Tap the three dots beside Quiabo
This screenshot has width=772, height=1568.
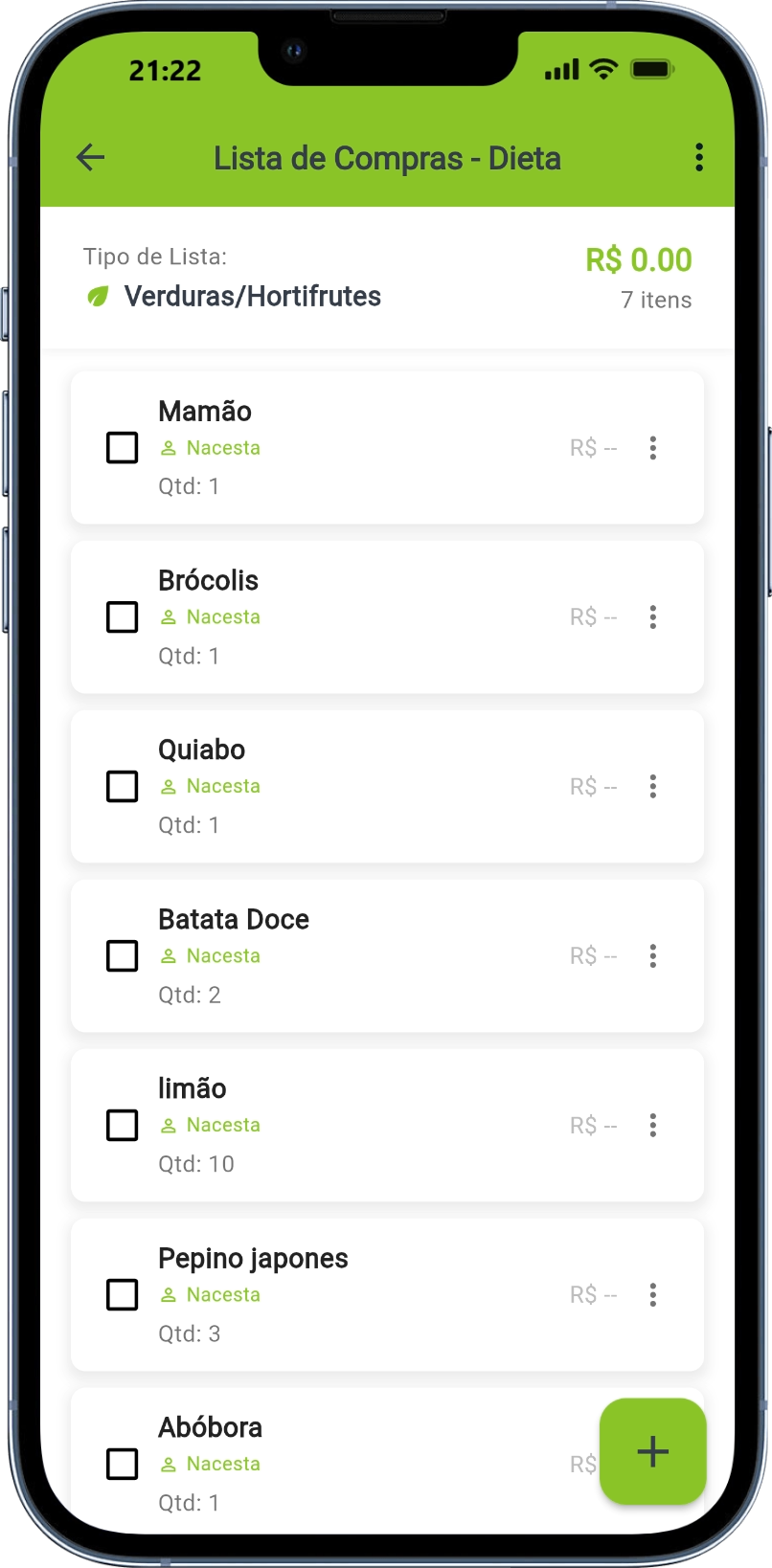[653, 787]
